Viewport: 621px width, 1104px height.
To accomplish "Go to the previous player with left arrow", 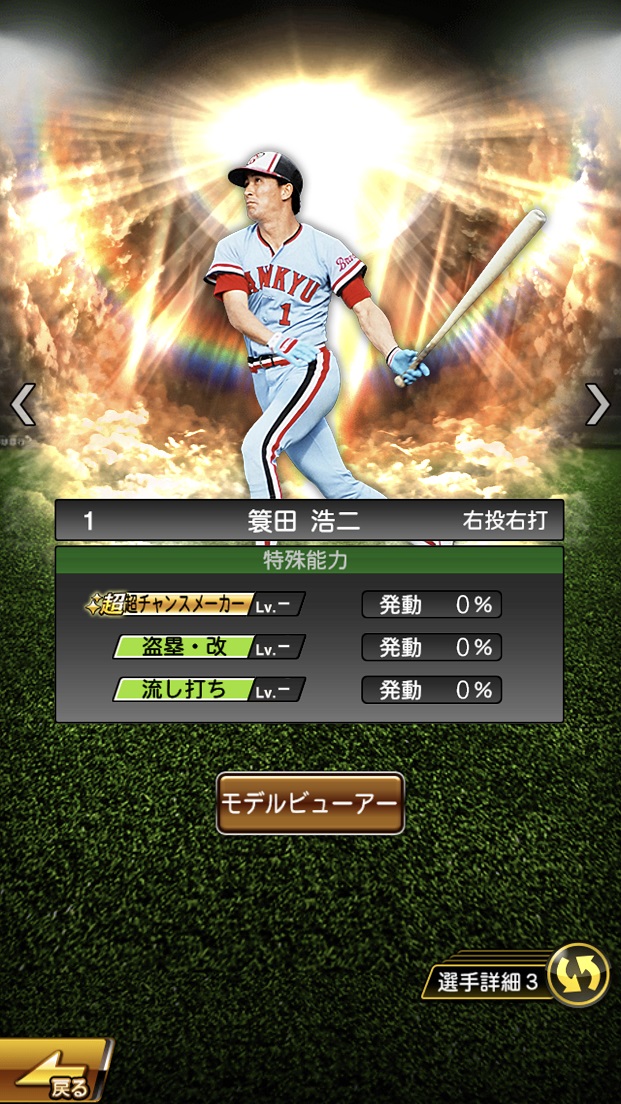I will point(22,404).
